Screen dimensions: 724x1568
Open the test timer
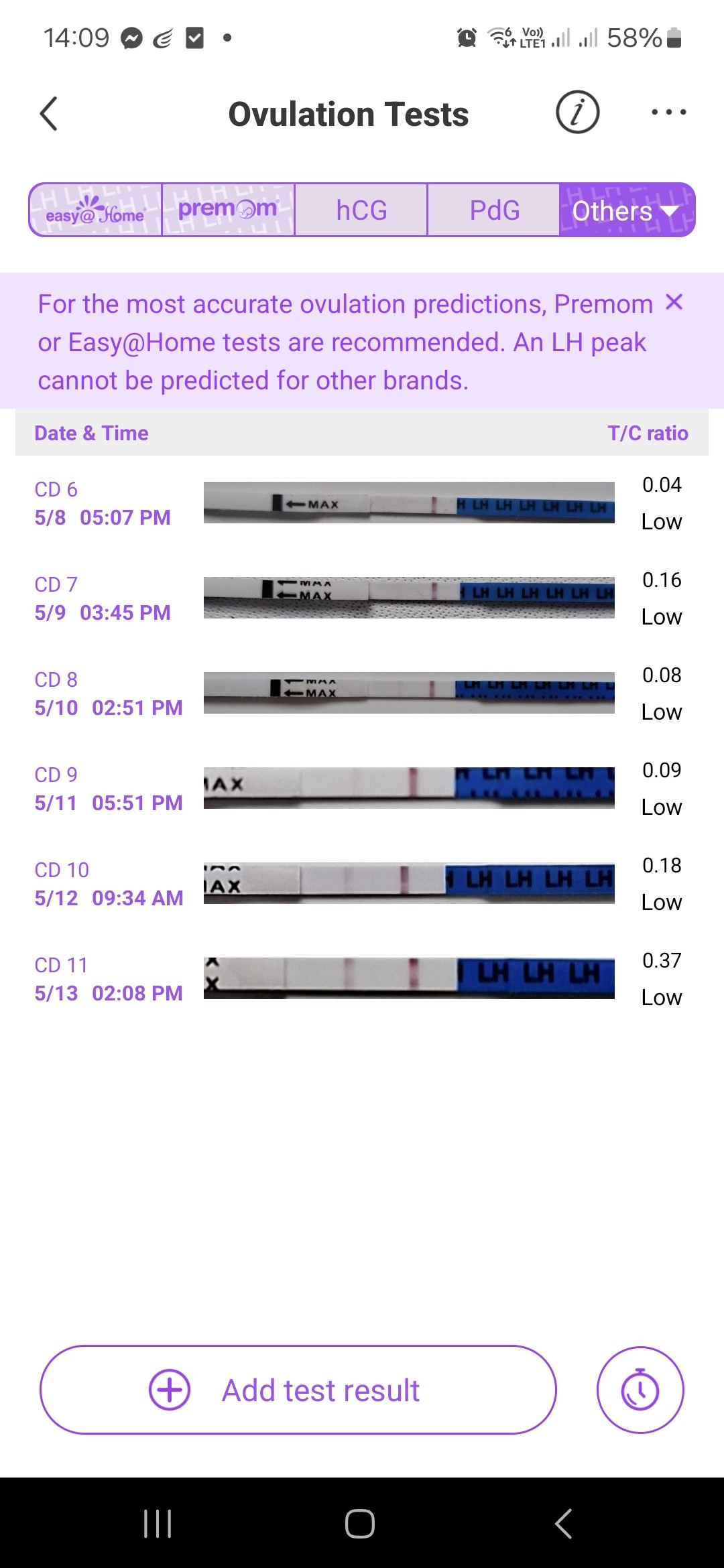click(640, 1390)
